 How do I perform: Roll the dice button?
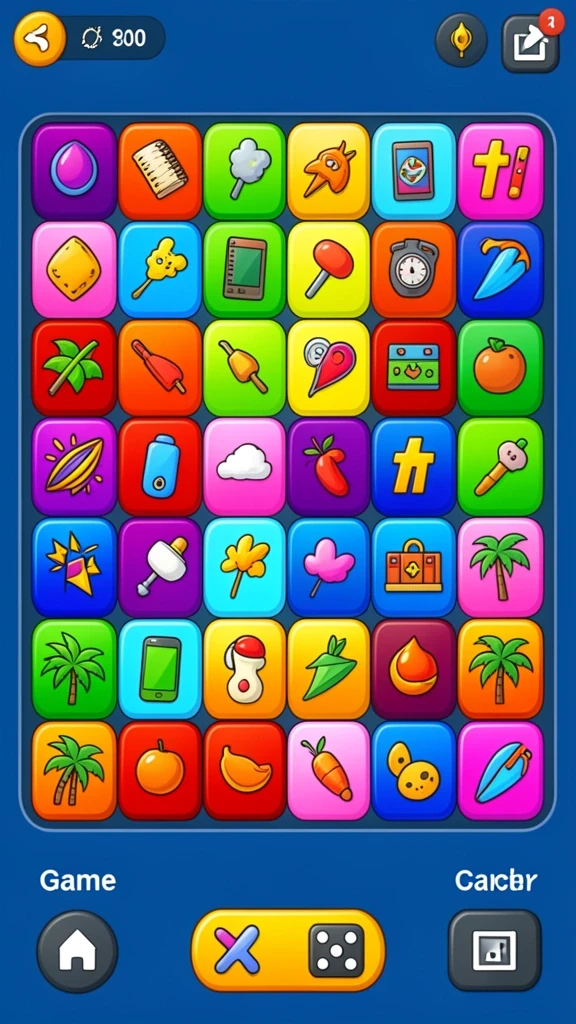(336, 951)
